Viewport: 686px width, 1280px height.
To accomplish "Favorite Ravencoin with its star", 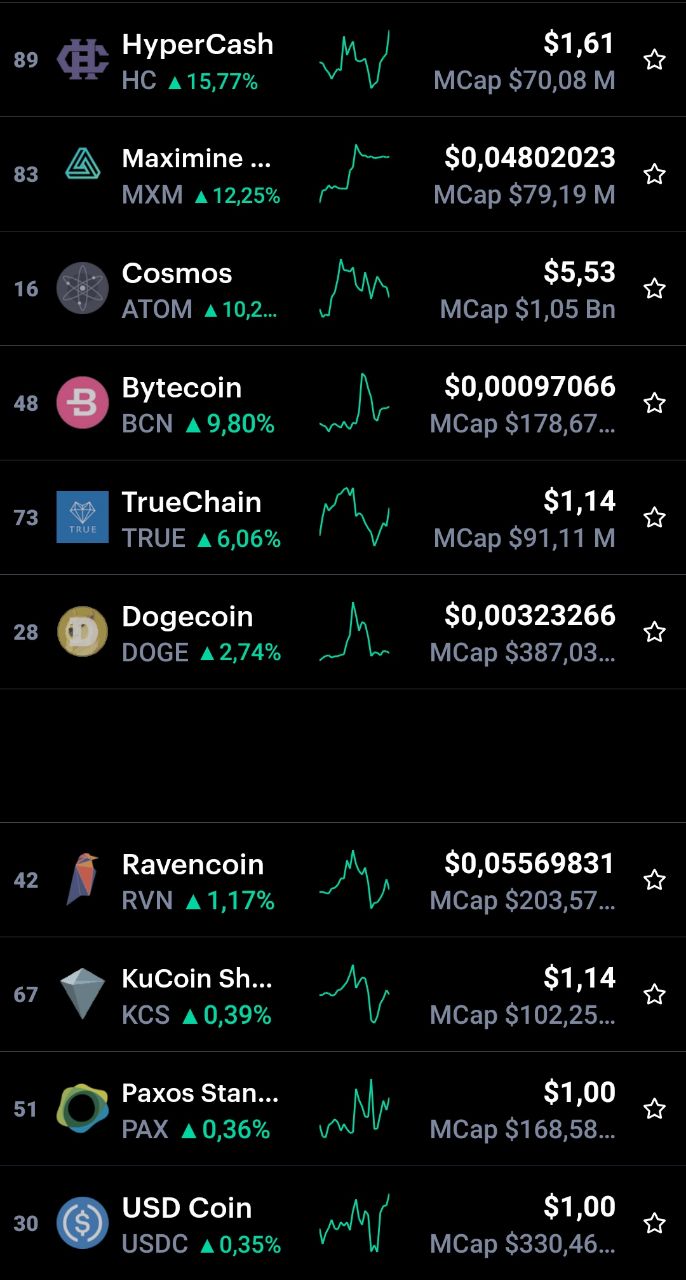I will (x=655, y=880).
